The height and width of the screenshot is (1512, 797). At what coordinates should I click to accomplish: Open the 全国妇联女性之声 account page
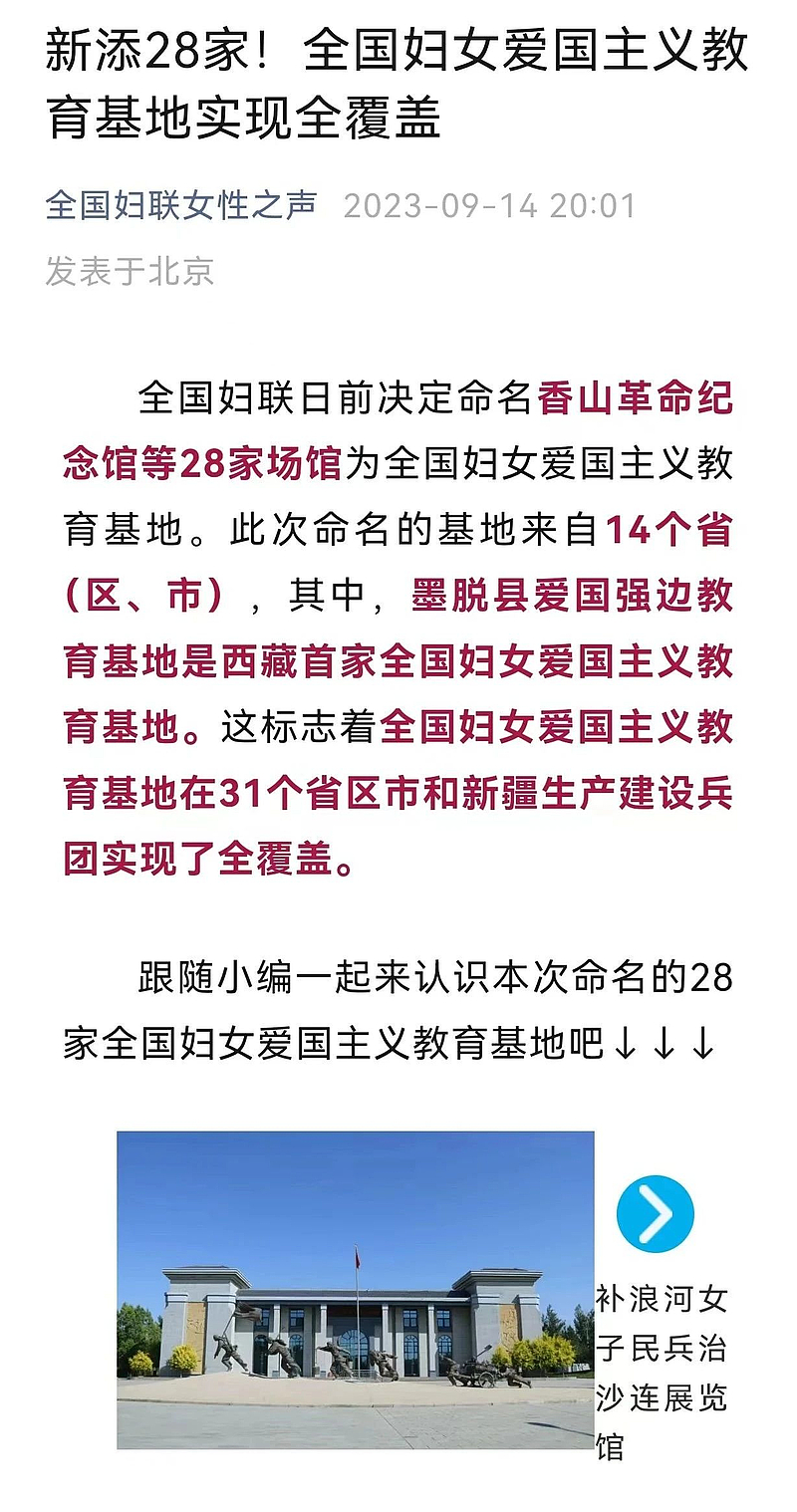coord(181,205)
